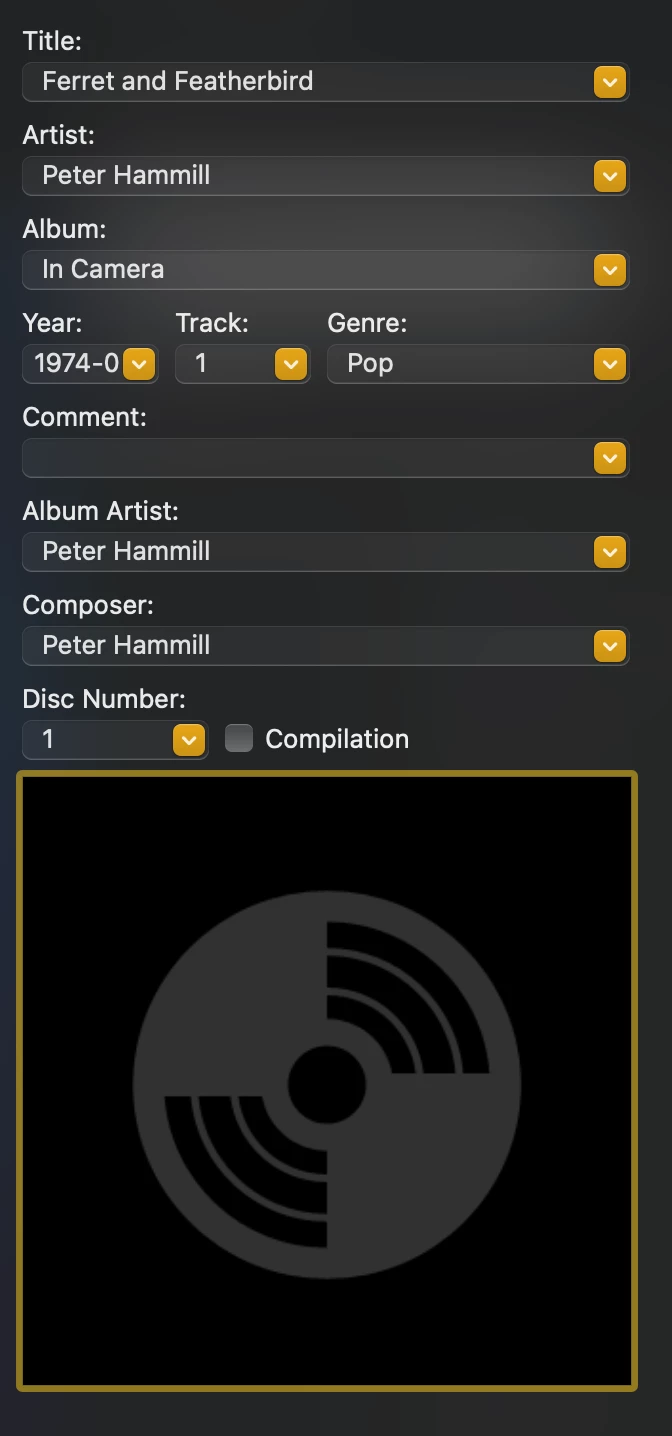Open the Year dropdown

point(140,363)
